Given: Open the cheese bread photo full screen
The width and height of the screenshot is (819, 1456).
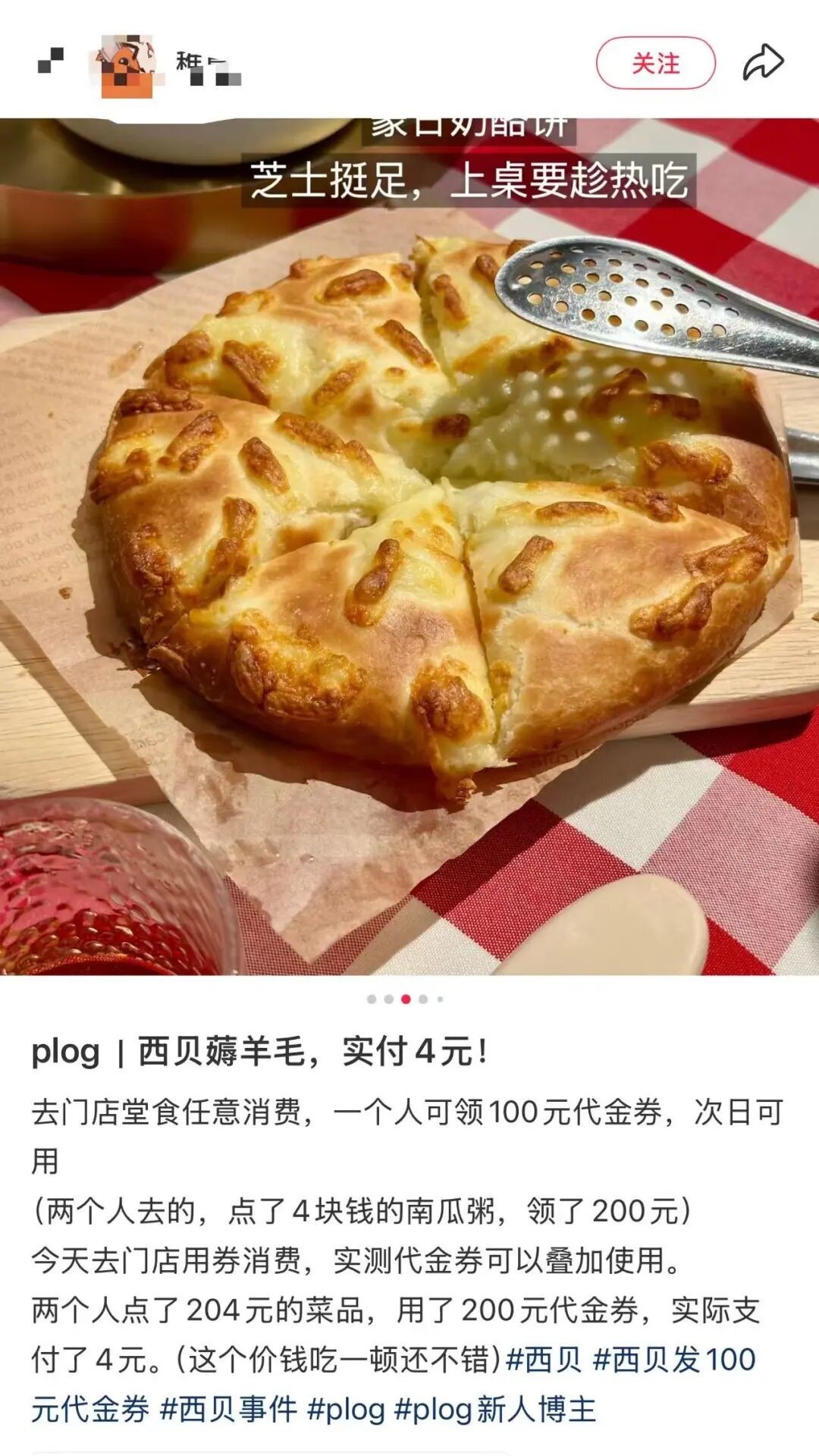Looking at the screenshot, I should point(409,546).
